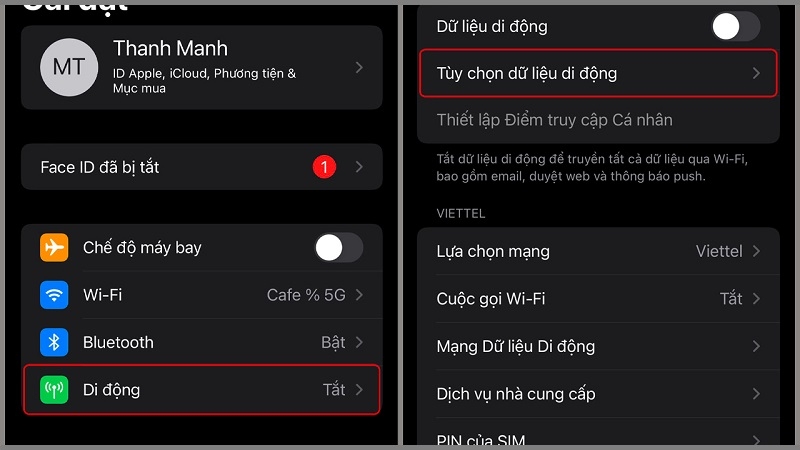Open PIN của SIM
Image resolution: width=800 pixels, height=450 pixels.
point(597,438)
